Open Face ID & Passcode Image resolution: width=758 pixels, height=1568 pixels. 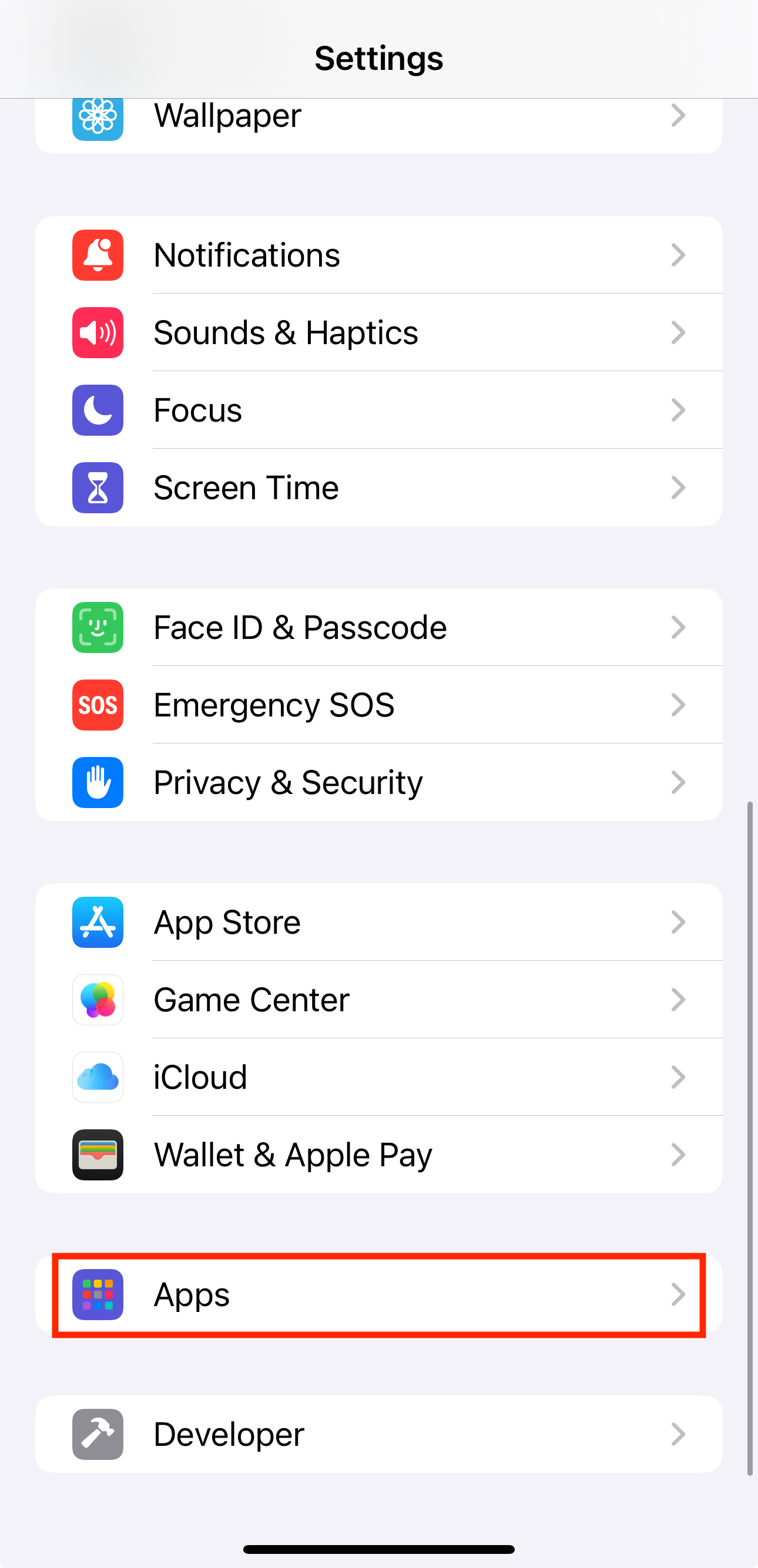coord(377,628)
